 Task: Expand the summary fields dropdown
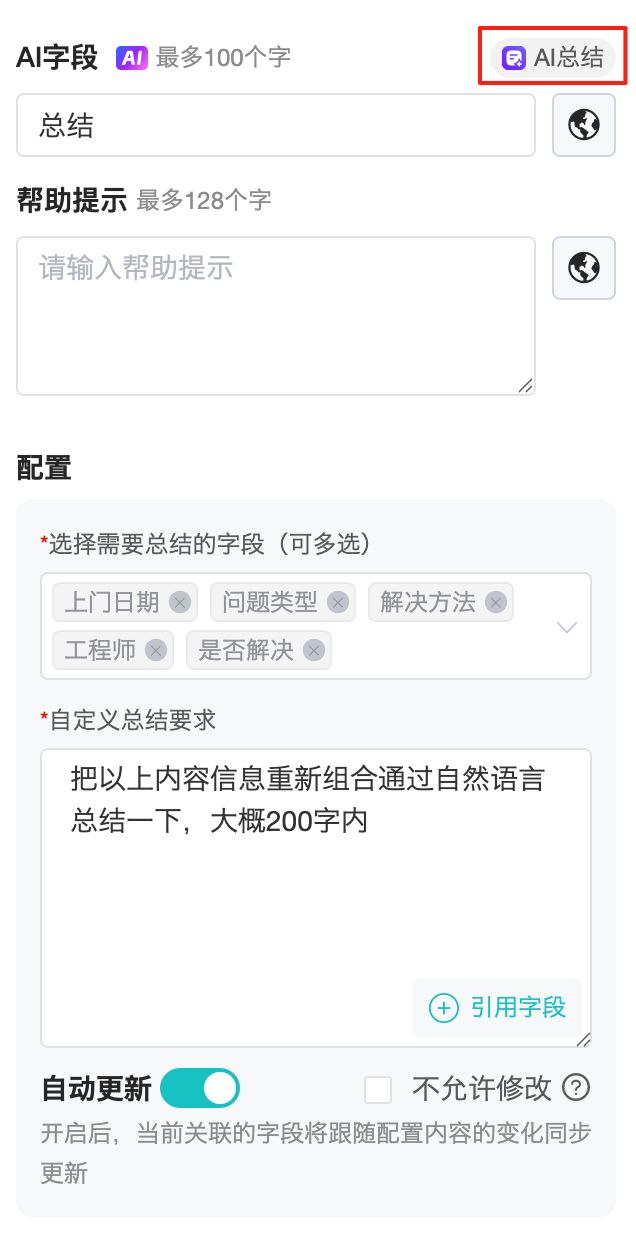click(566, 627)
